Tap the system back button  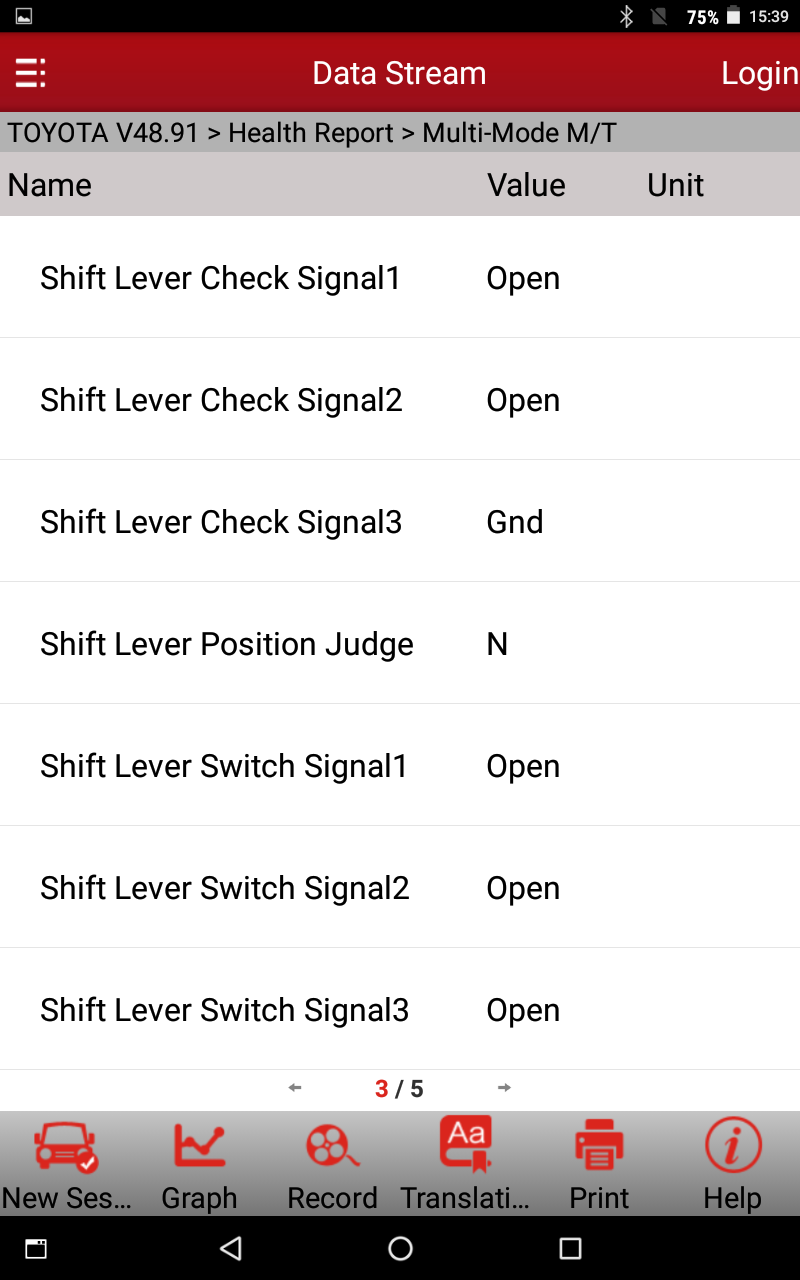pyautogui.click(x=231, y=1248)
